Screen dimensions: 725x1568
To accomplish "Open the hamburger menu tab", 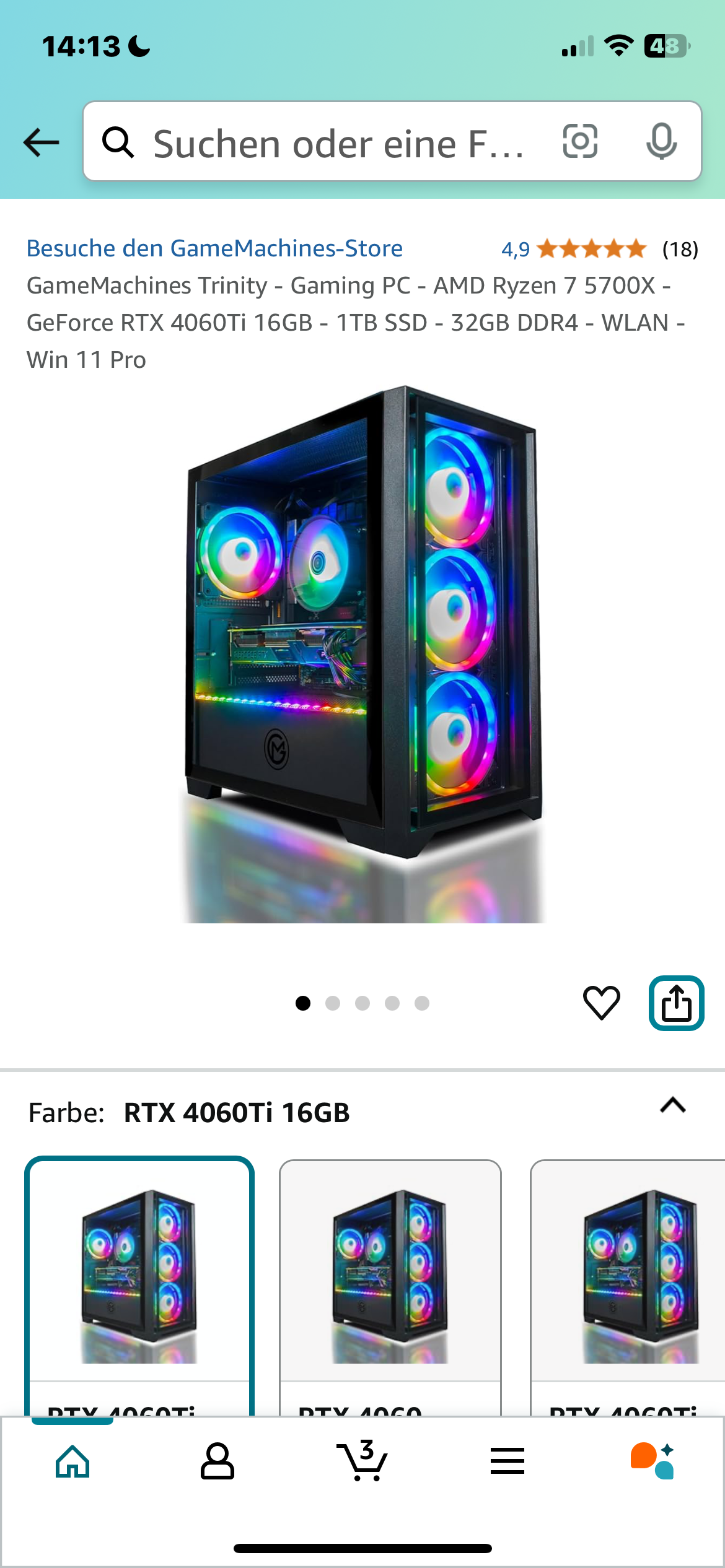I will (507, 1461).
